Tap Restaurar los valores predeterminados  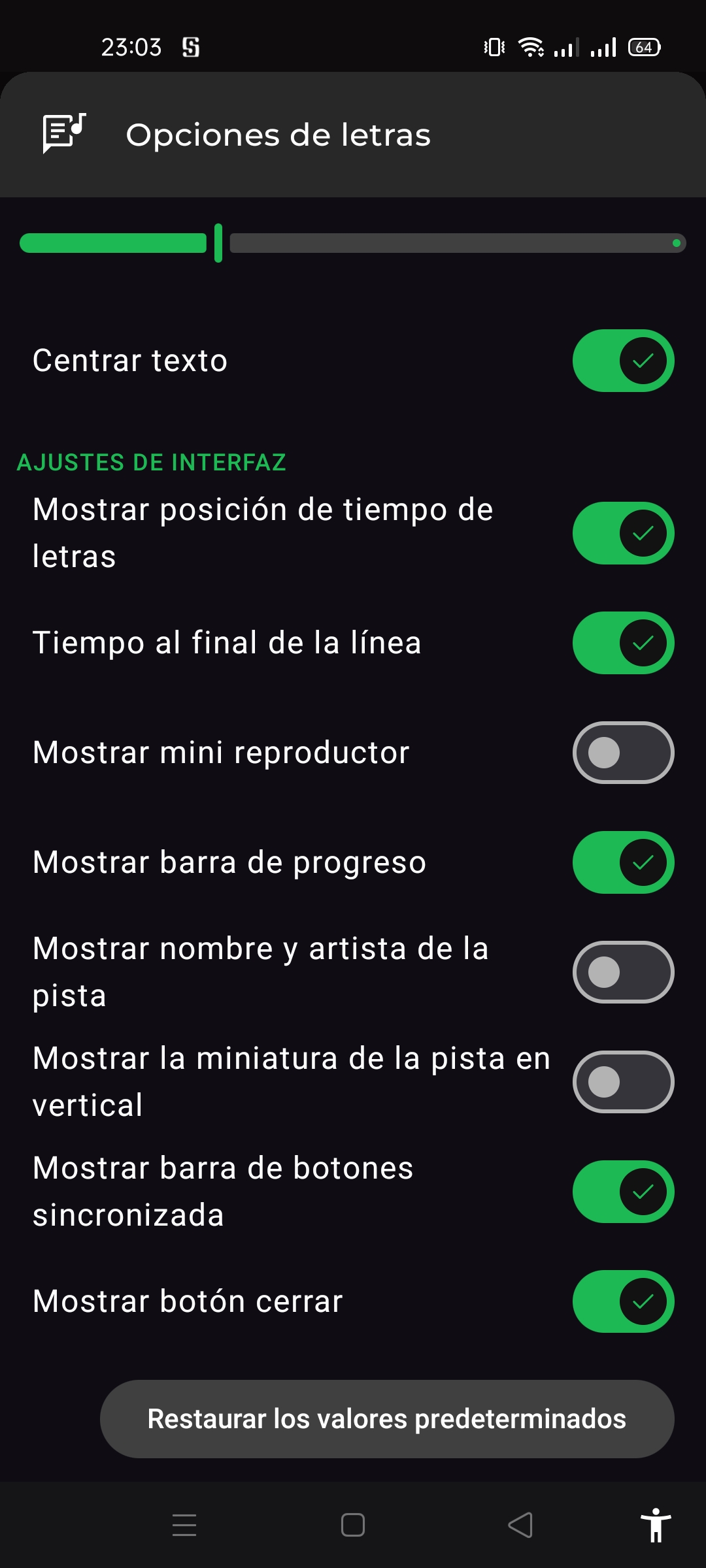pos(387,1419)
